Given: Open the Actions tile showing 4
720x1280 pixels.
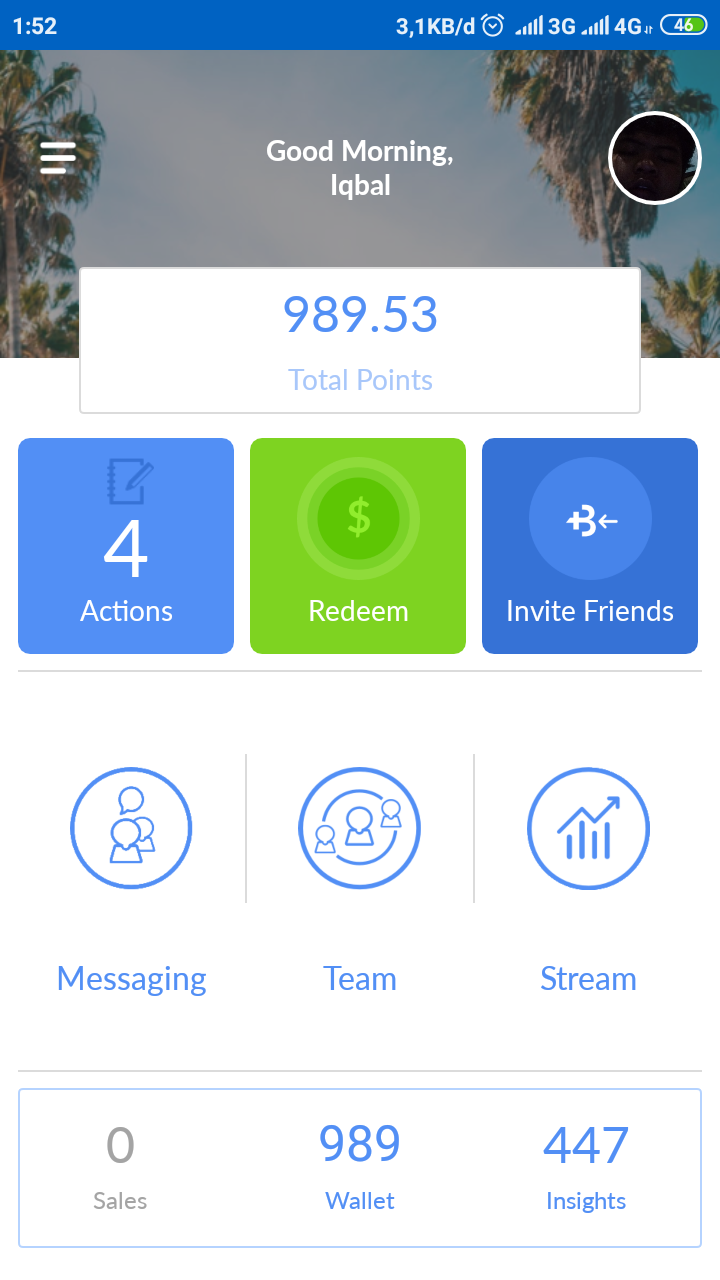Looking at the screenshot, I should coord(126,546).
